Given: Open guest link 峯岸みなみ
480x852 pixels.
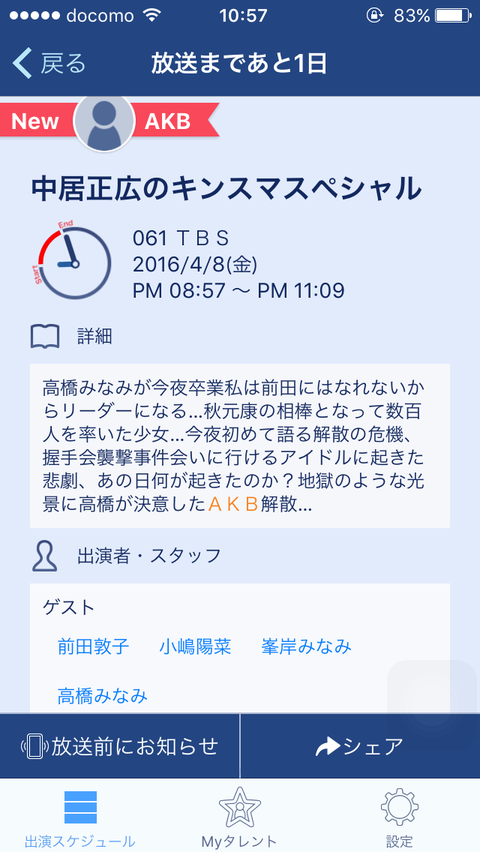Looking at the screenshot, I should point(306,647).
